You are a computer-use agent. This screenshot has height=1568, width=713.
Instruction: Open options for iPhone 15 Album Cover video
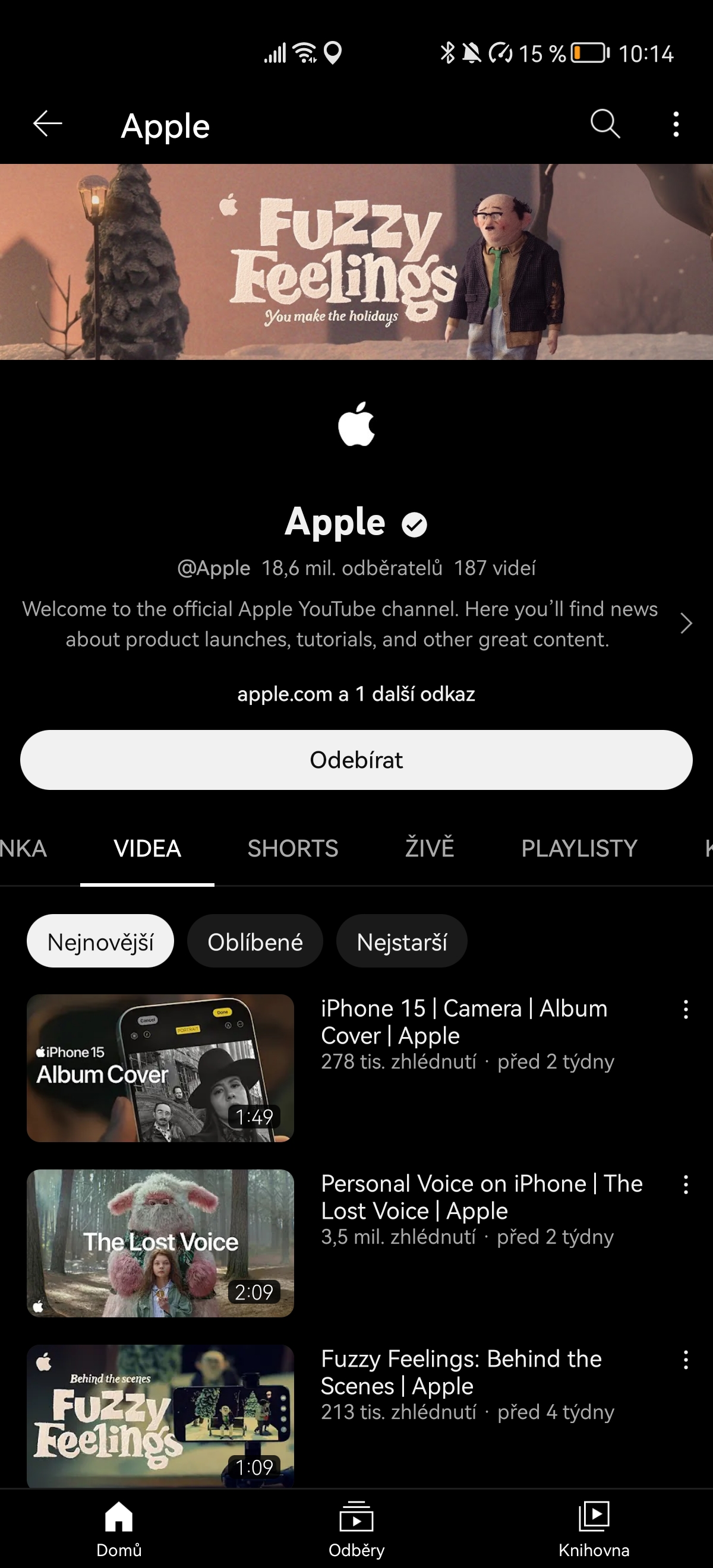[686, 1010]
